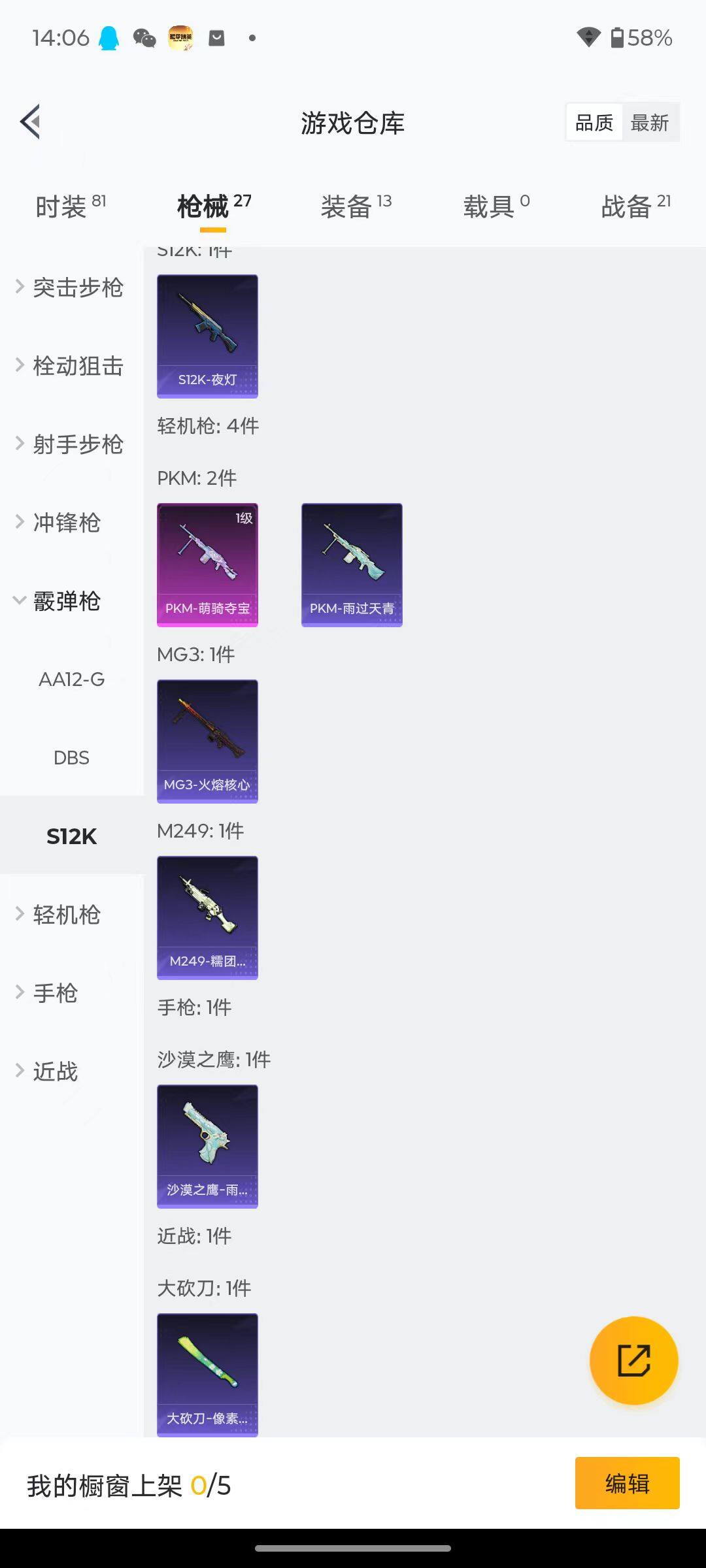Switch sorting to 最新
The width and height of the screenshot is (706, 1568).
click(x=650, y=122)
